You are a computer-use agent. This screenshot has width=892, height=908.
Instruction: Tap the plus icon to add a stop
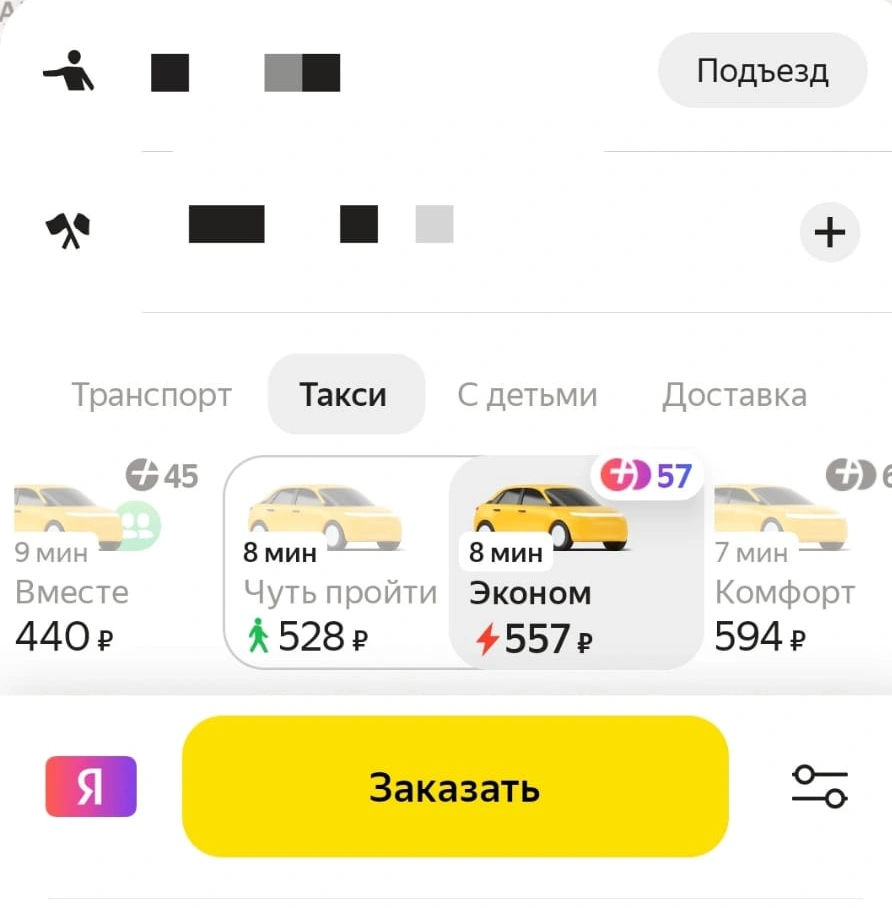tap(828, 232)
